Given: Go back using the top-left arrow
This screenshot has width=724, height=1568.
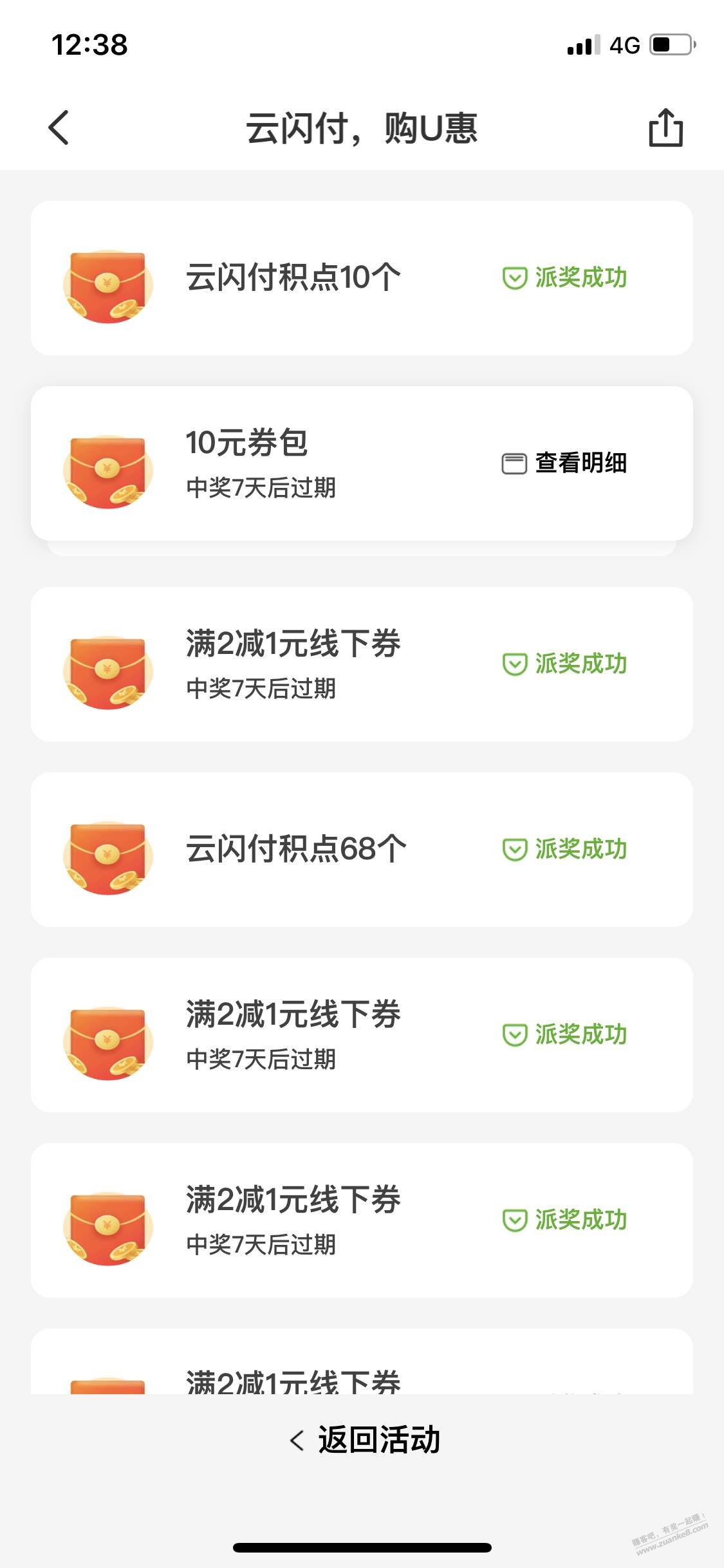Looking at the screenshot, I should point(59,127).
